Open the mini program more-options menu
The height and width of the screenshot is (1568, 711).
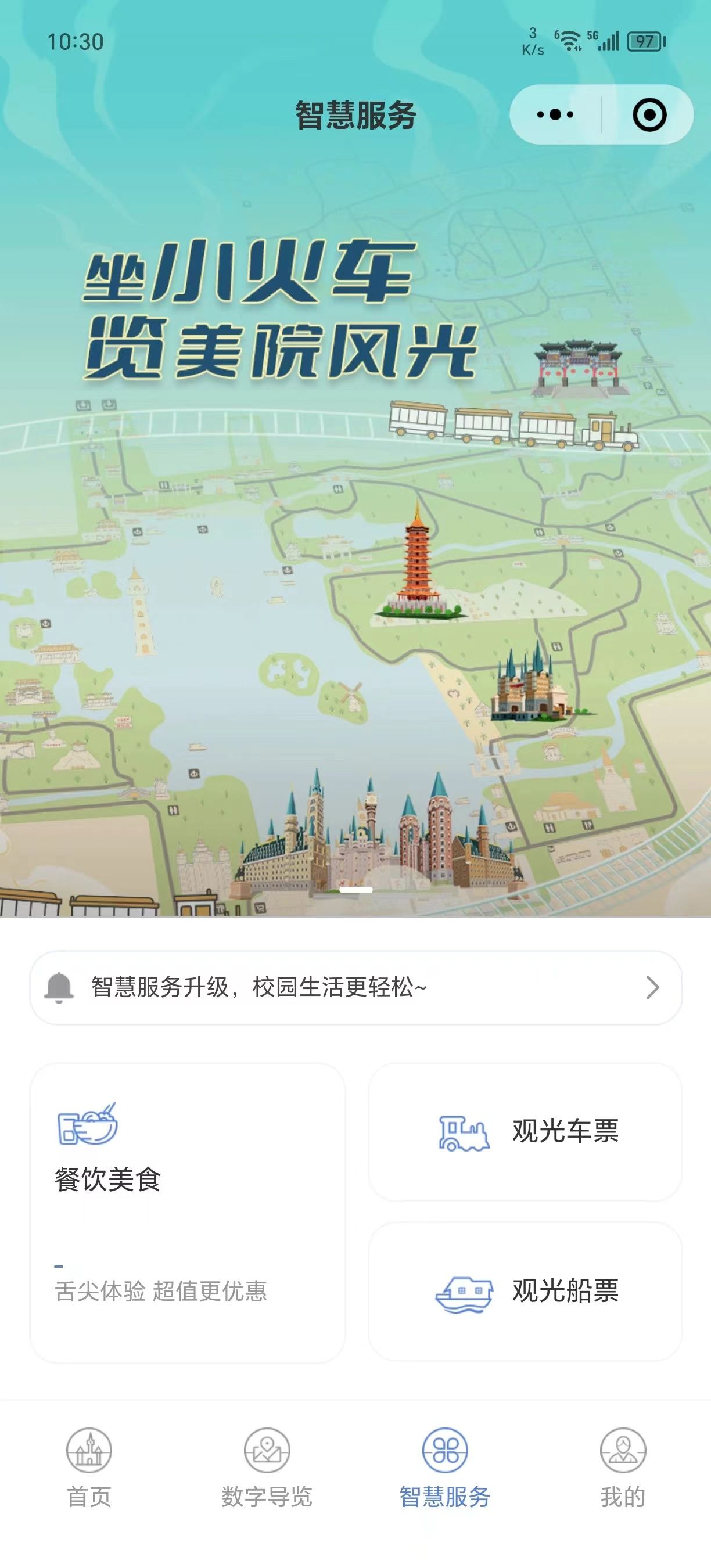point(555,114)
